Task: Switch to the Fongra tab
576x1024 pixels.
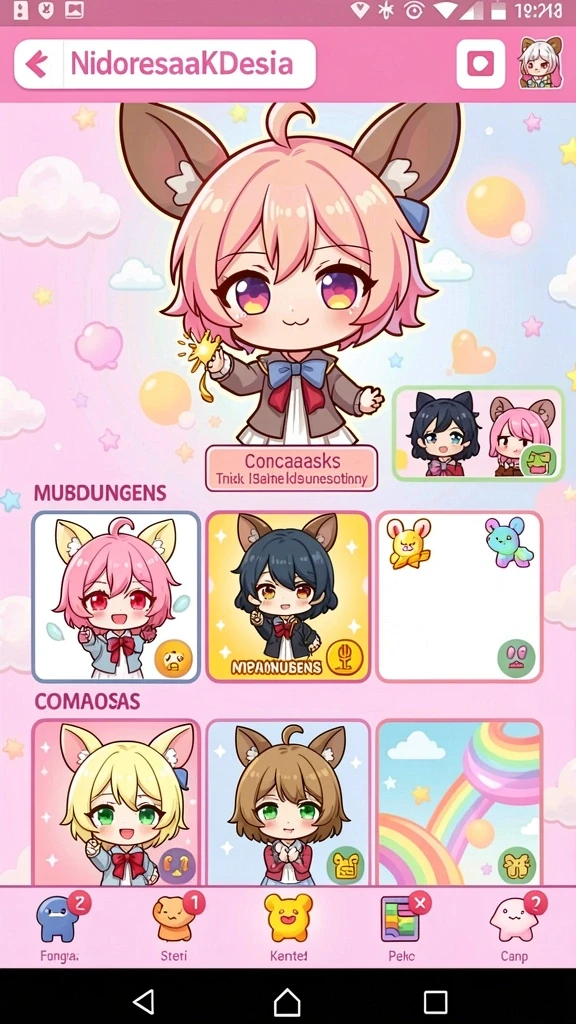Action: coord(59,927)
